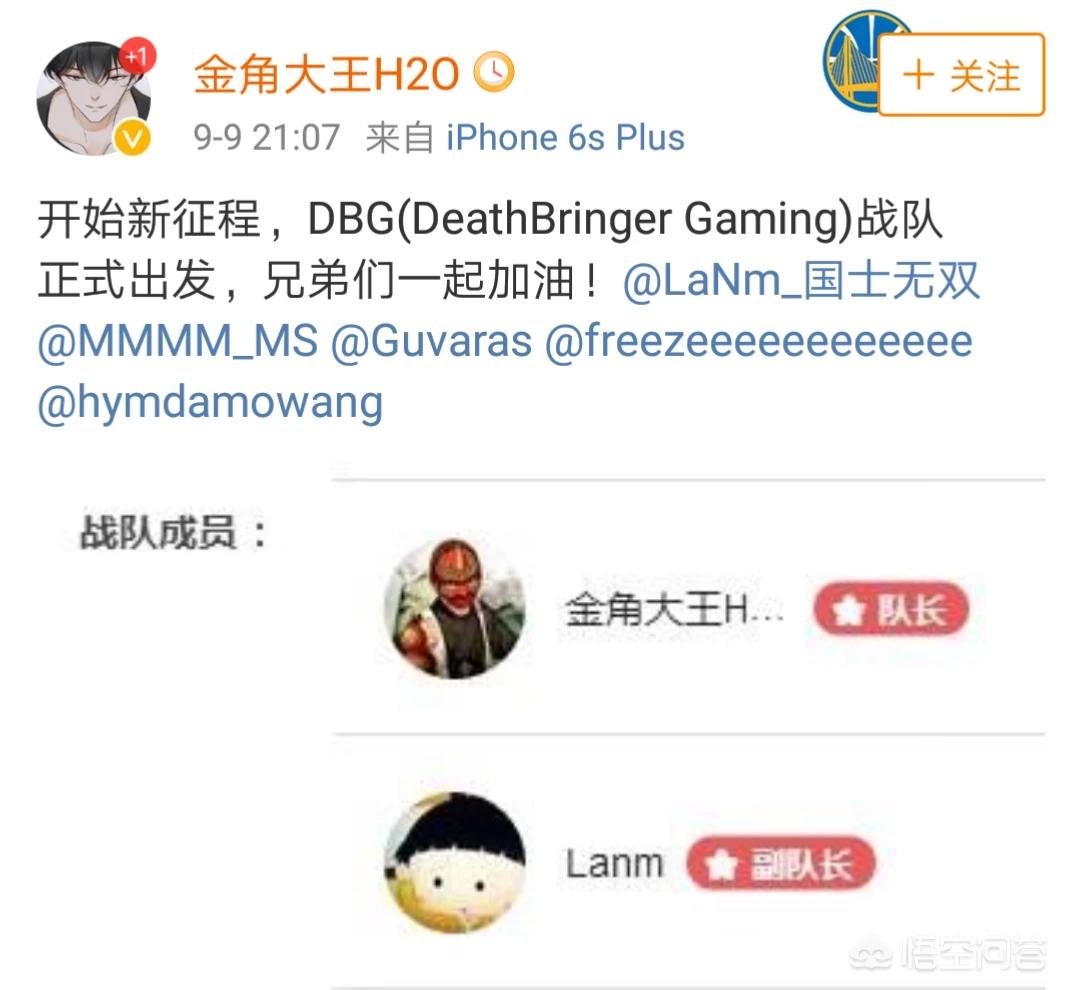The image size is (1066, 990).
Task: Open the @MMMM_MS mention
Action: [x=177, y=342]
